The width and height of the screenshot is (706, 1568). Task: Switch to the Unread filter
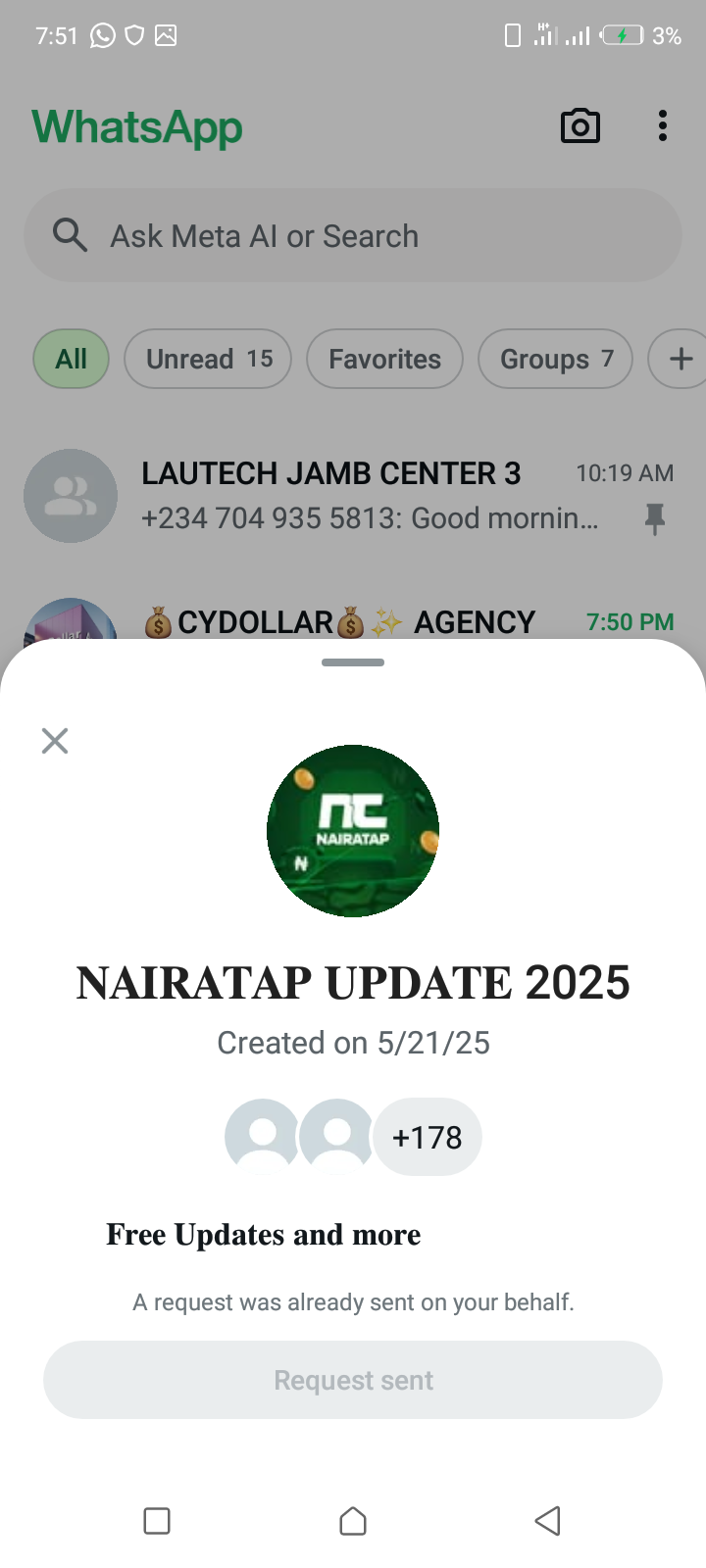tap(208, 359)
